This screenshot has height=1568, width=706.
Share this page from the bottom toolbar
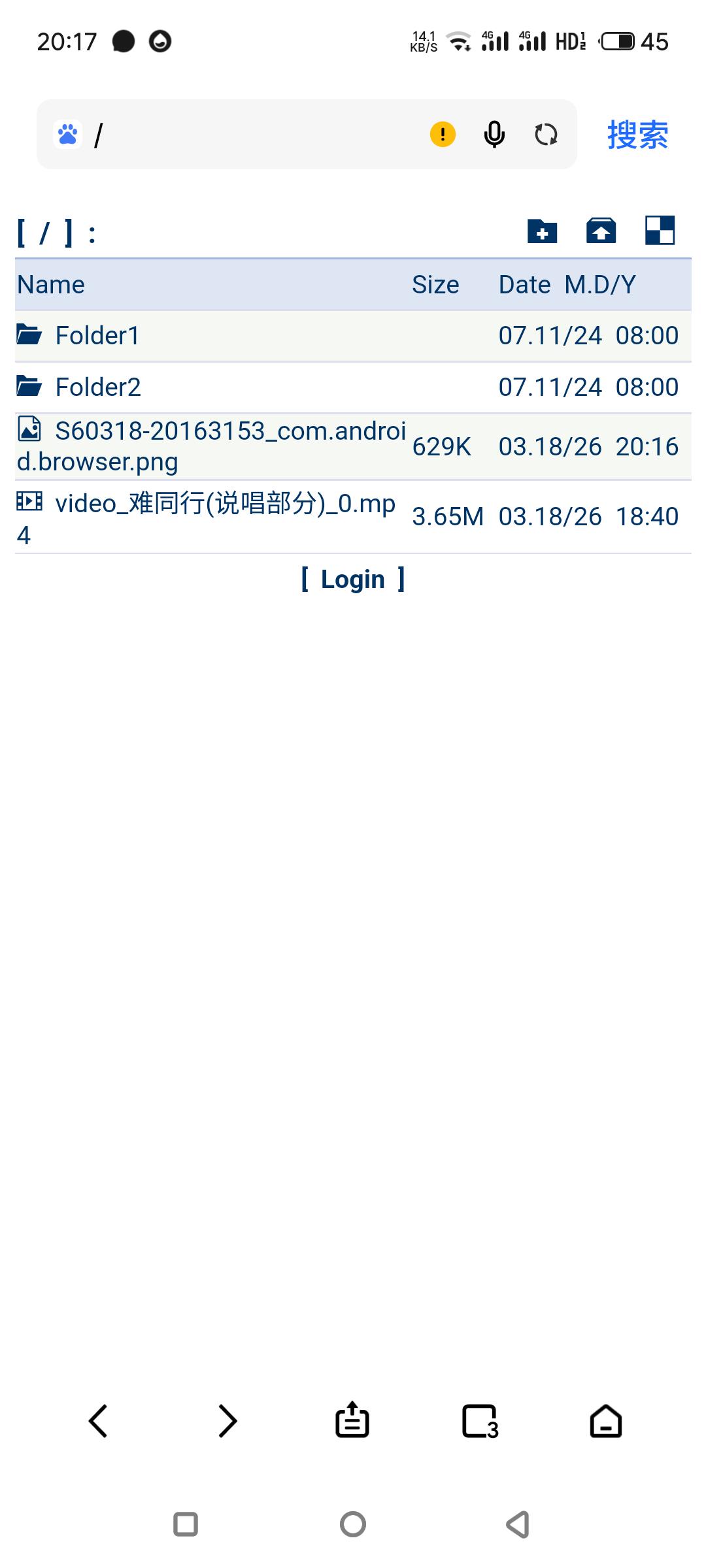pos(352,1421)
